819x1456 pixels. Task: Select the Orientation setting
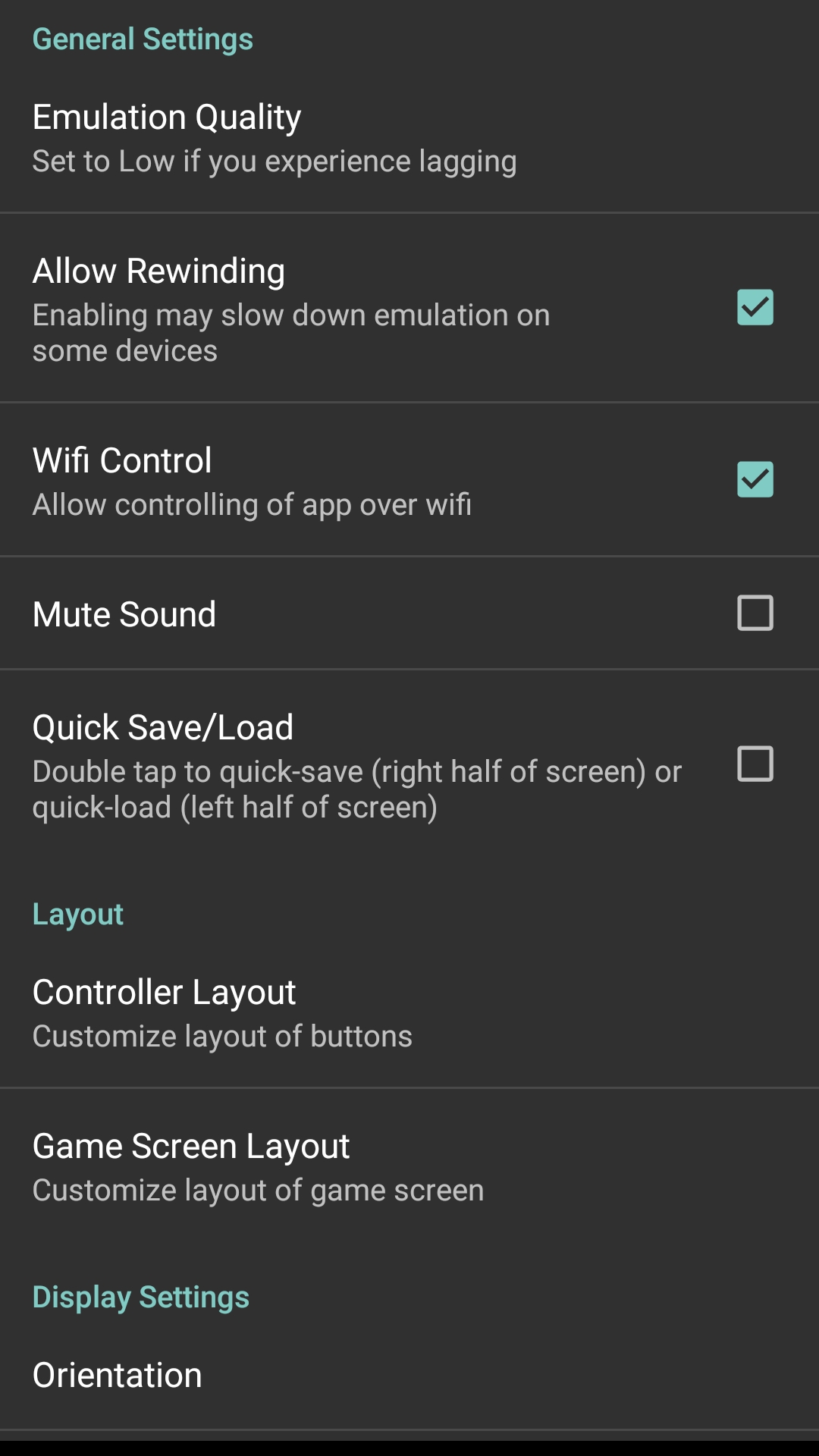click(409, 1376)
